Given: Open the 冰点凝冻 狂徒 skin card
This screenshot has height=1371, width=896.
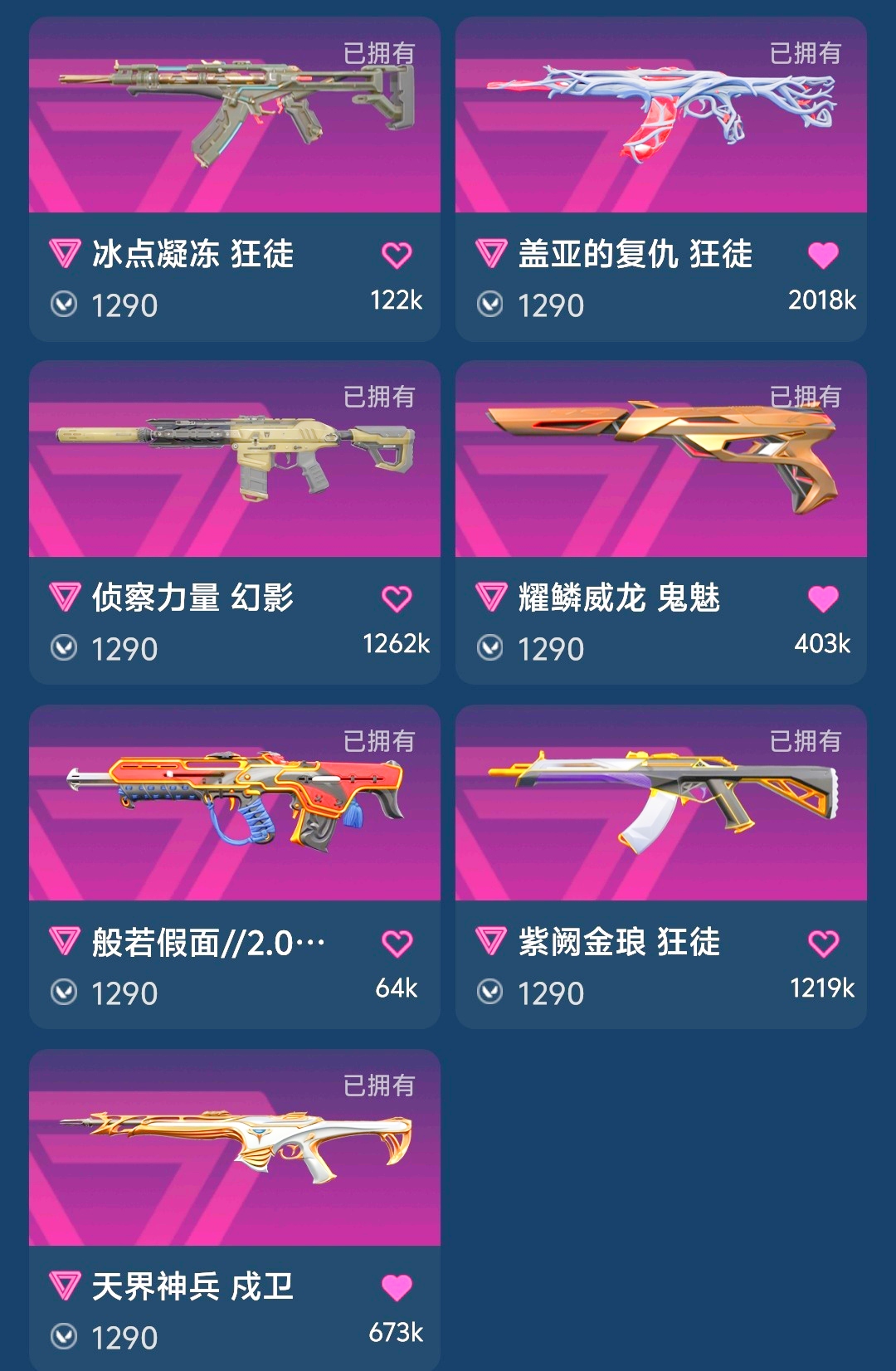Looking at the screenshot, I should point(234,116).
